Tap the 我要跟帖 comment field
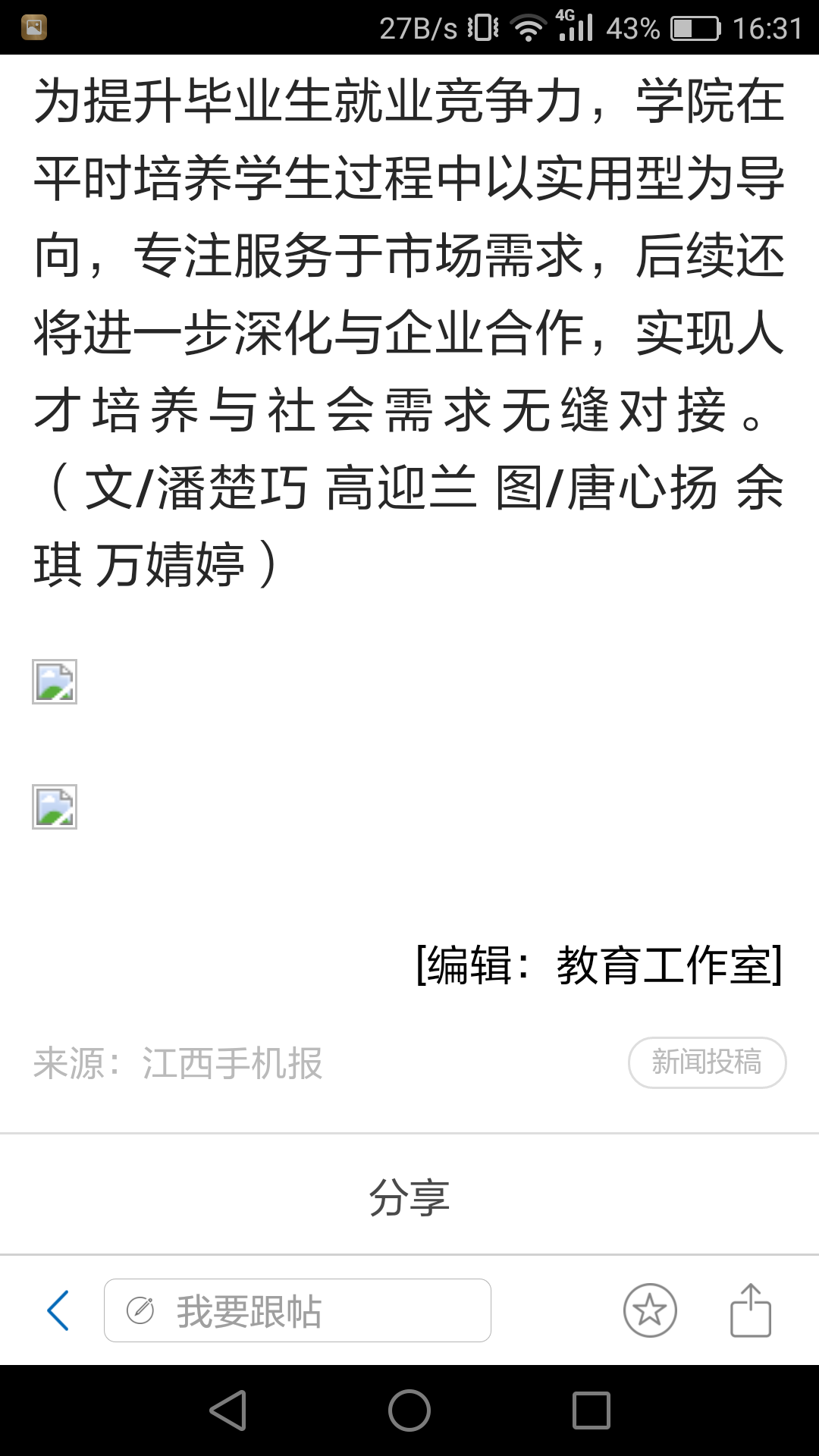 tap(297, 1310)
